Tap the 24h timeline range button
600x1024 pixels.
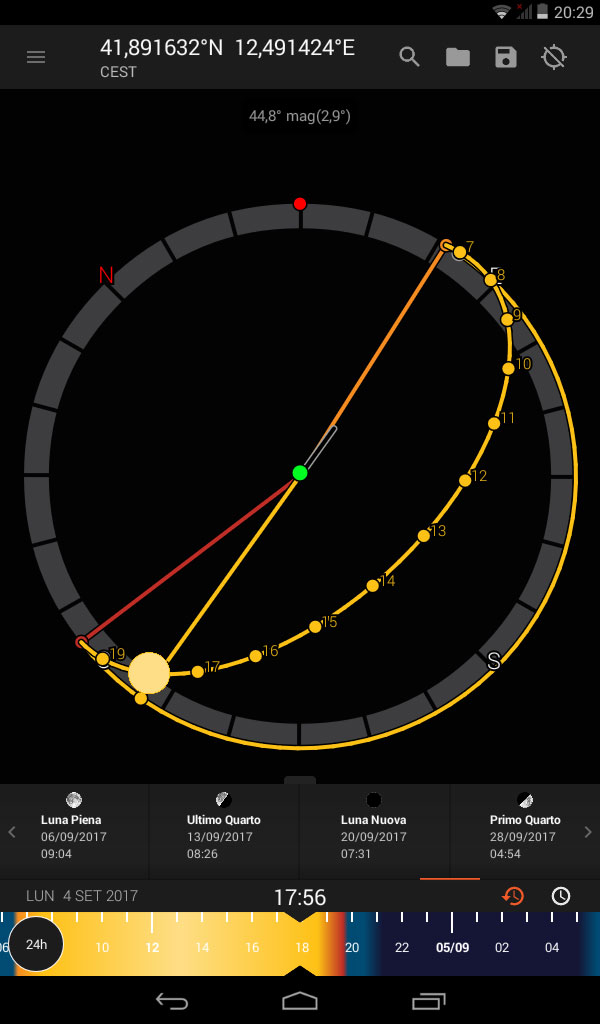37,944
